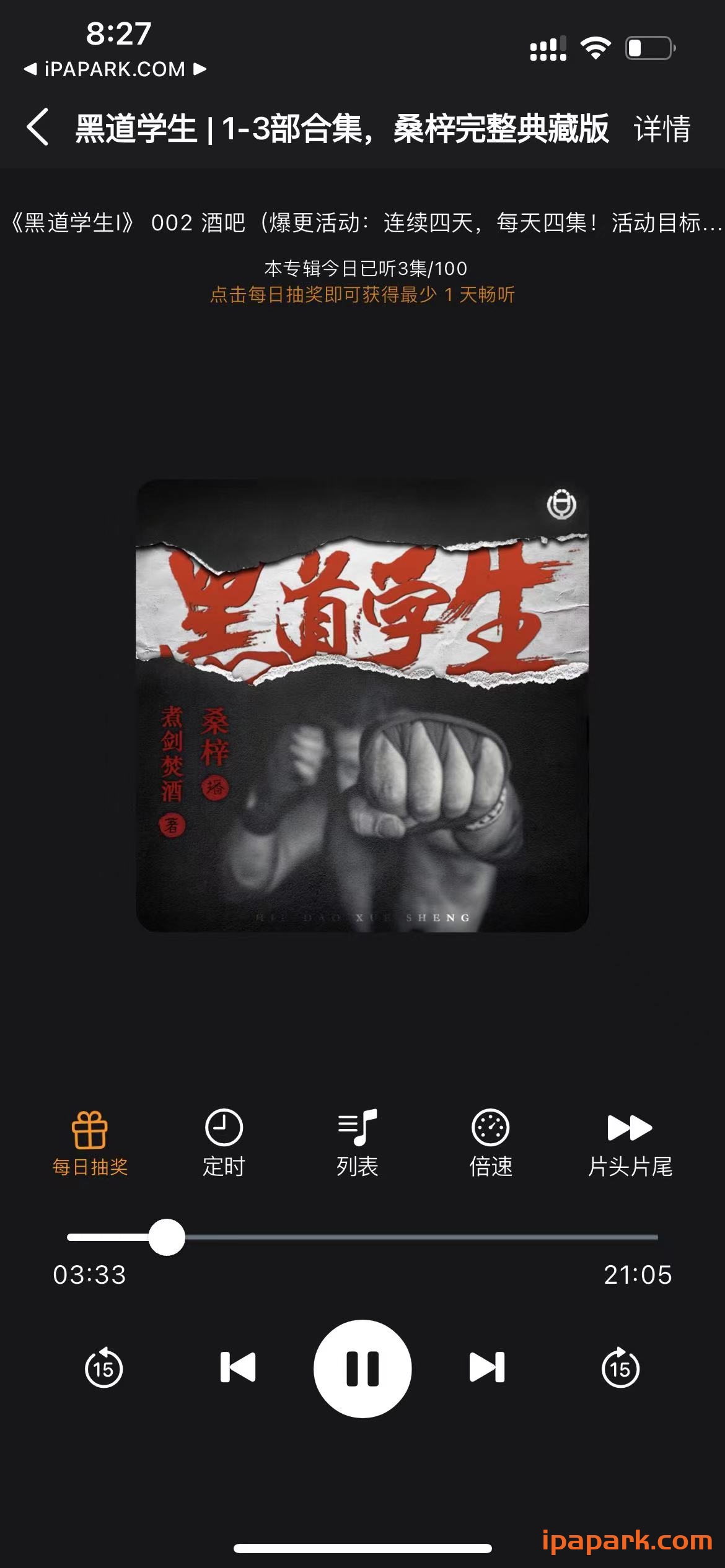Tap the scrolling episode title 002 酒吧

click(x=362, y=225)
